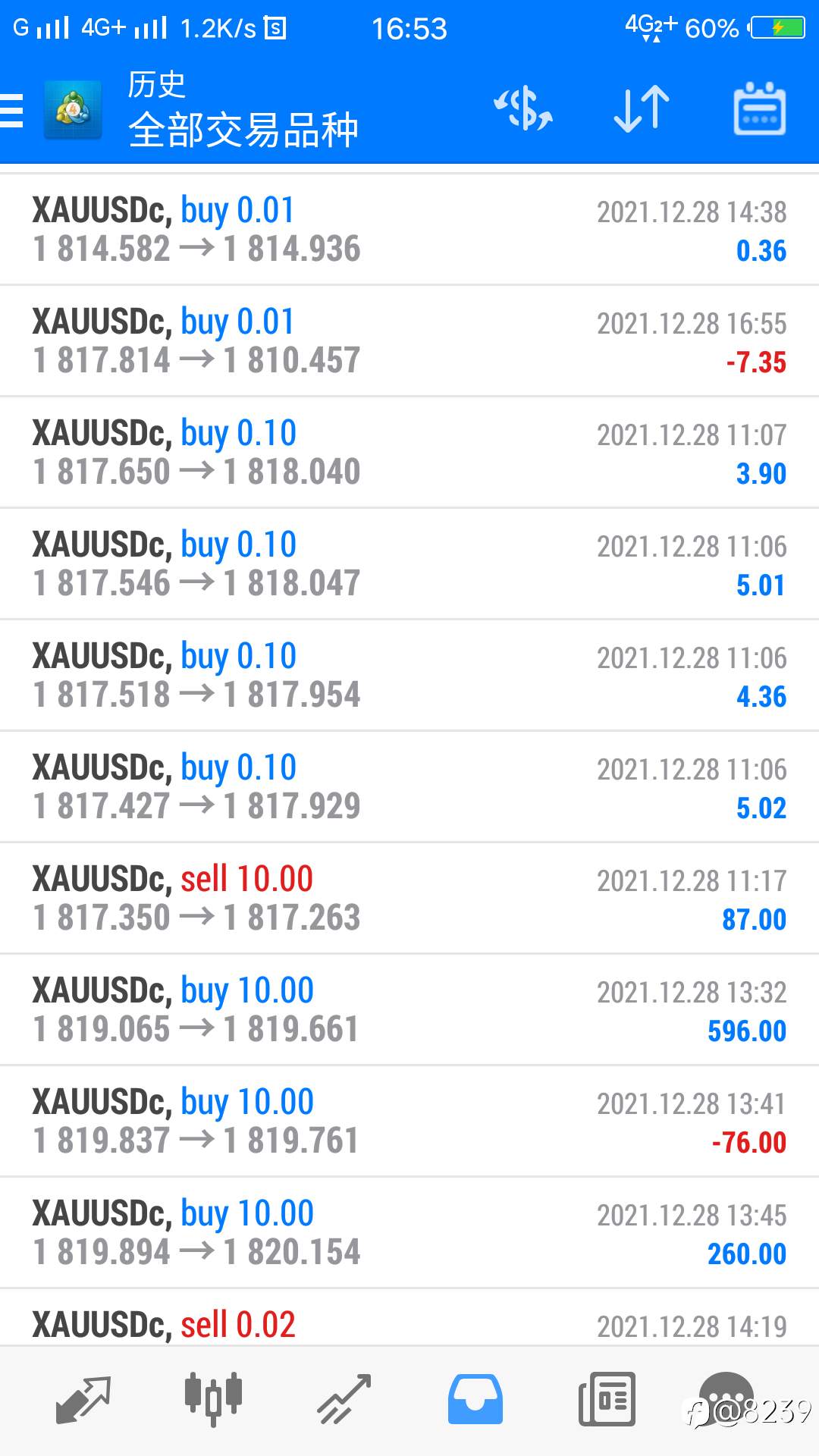
Task: Switch to the Quotes tab
Action: pos(83,1399)
